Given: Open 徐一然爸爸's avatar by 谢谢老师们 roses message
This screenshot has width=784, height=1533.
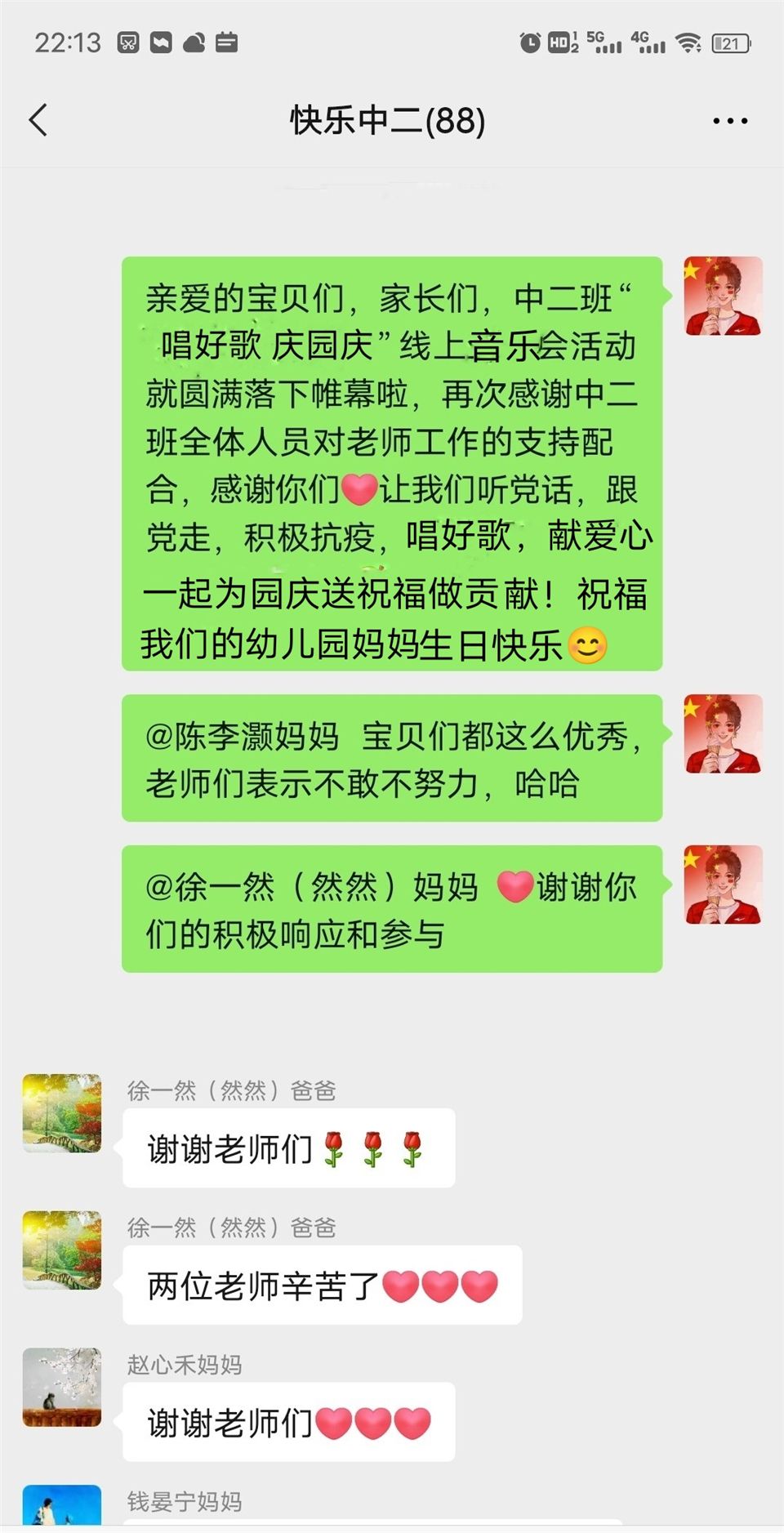Looking at the screenshot, I should point(62,1113).
